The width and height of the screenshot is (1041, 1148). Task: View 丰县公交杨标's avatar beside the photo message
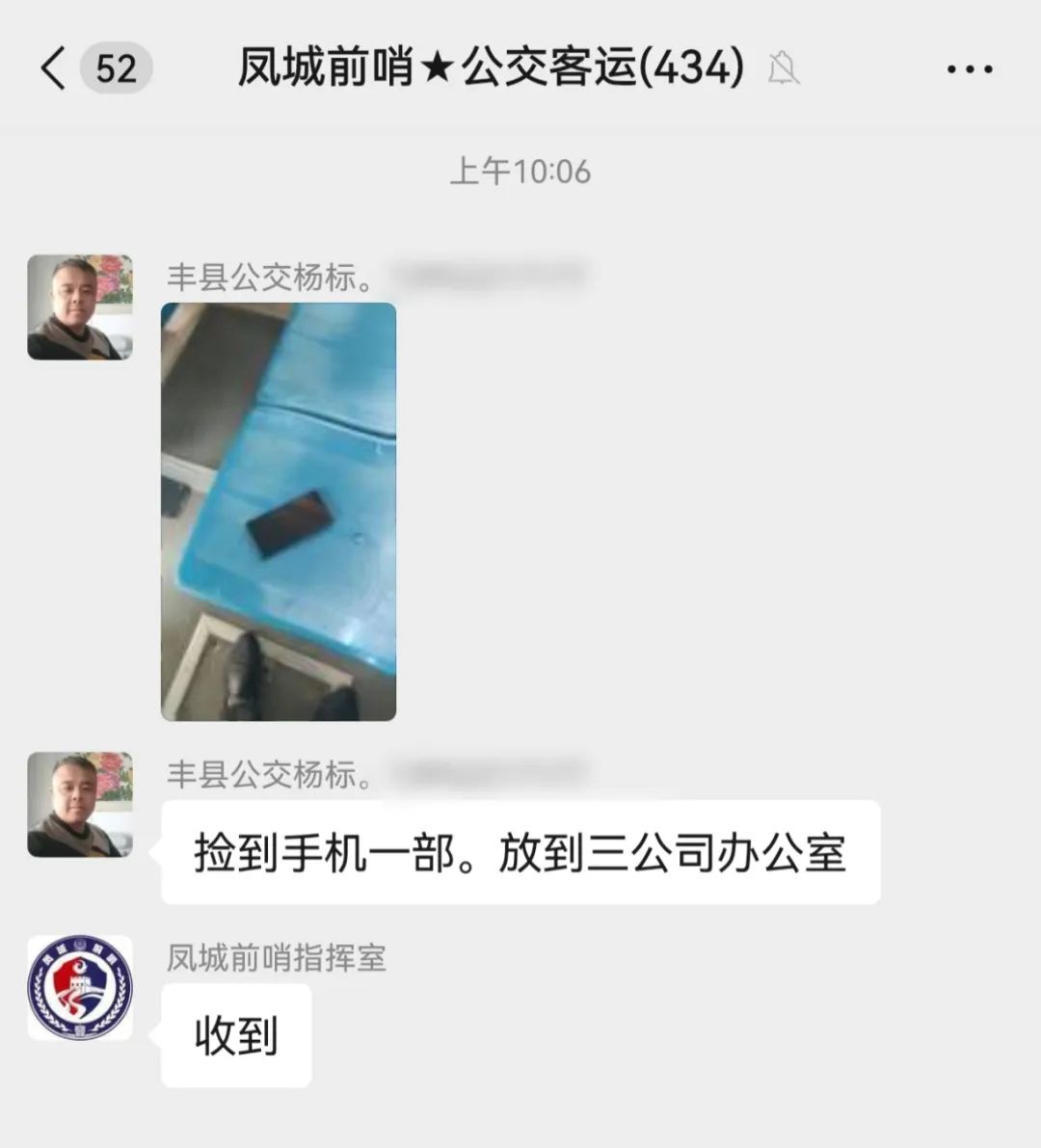coord(80,307)
